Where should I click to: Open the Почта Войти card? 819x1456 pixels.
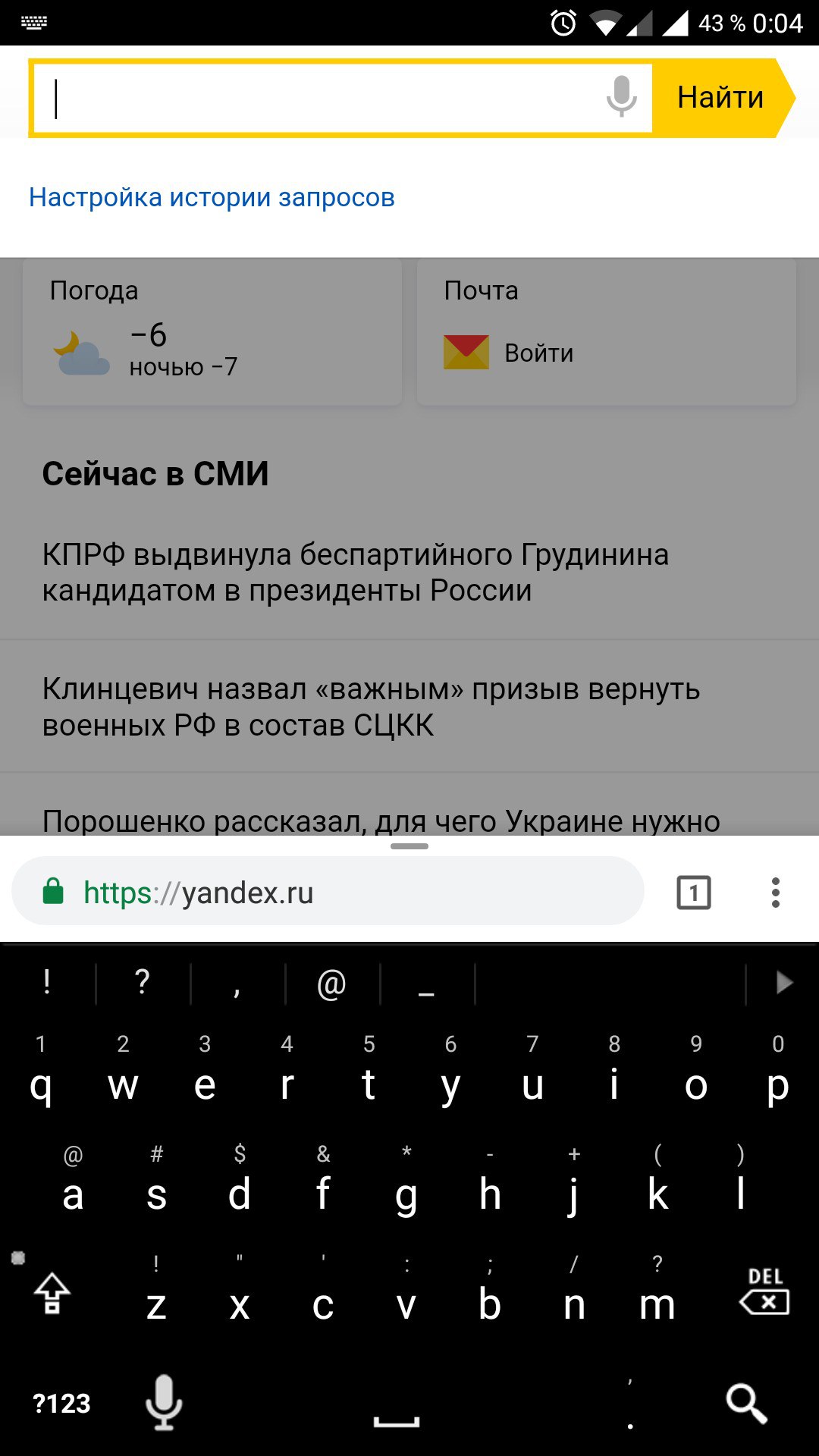coord(607,332)
